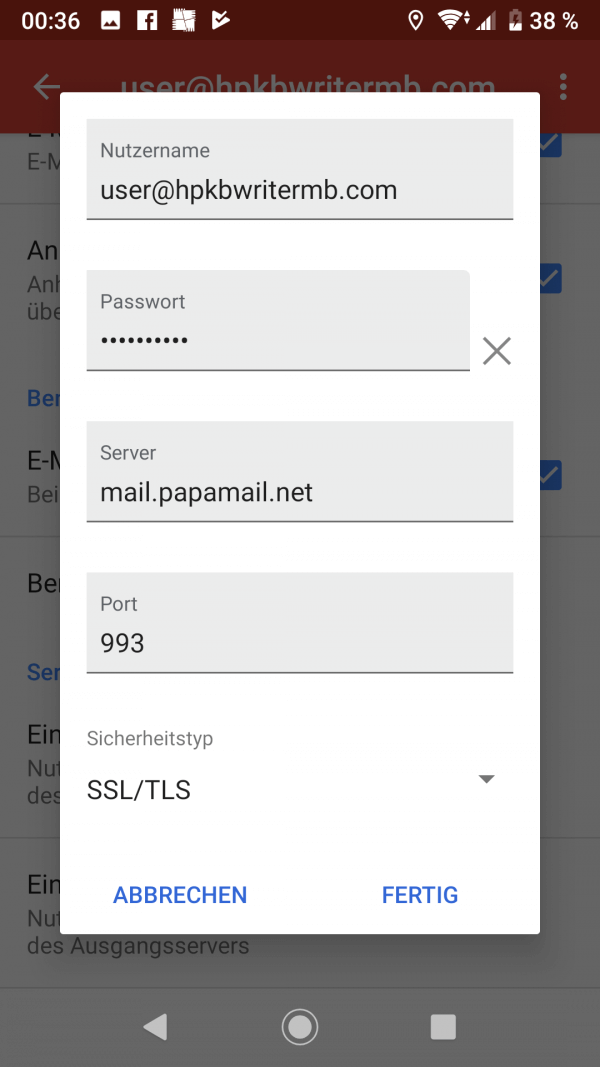Clear the password with the X icon

(x=497, y=351)
